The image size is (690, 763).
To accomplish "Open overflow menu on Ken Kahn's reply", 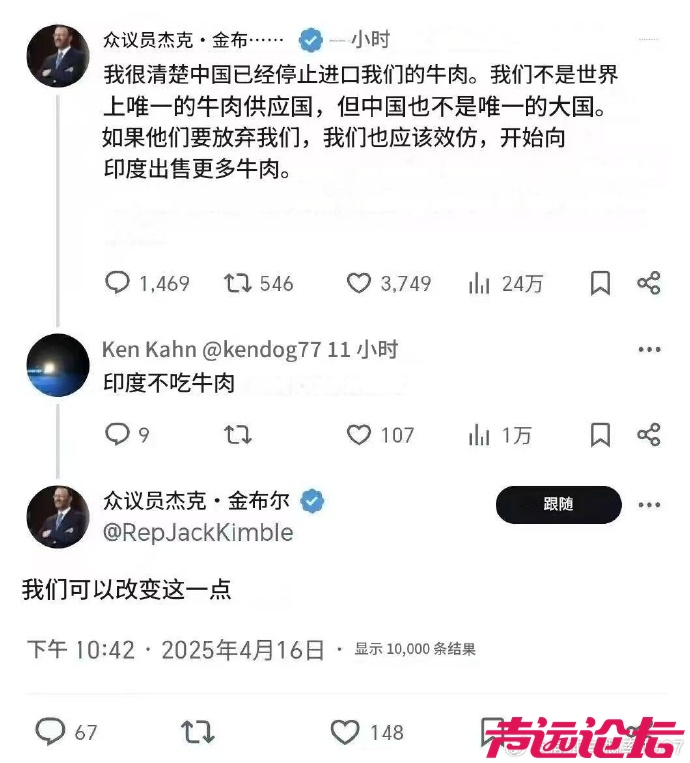I will point(649,349).
